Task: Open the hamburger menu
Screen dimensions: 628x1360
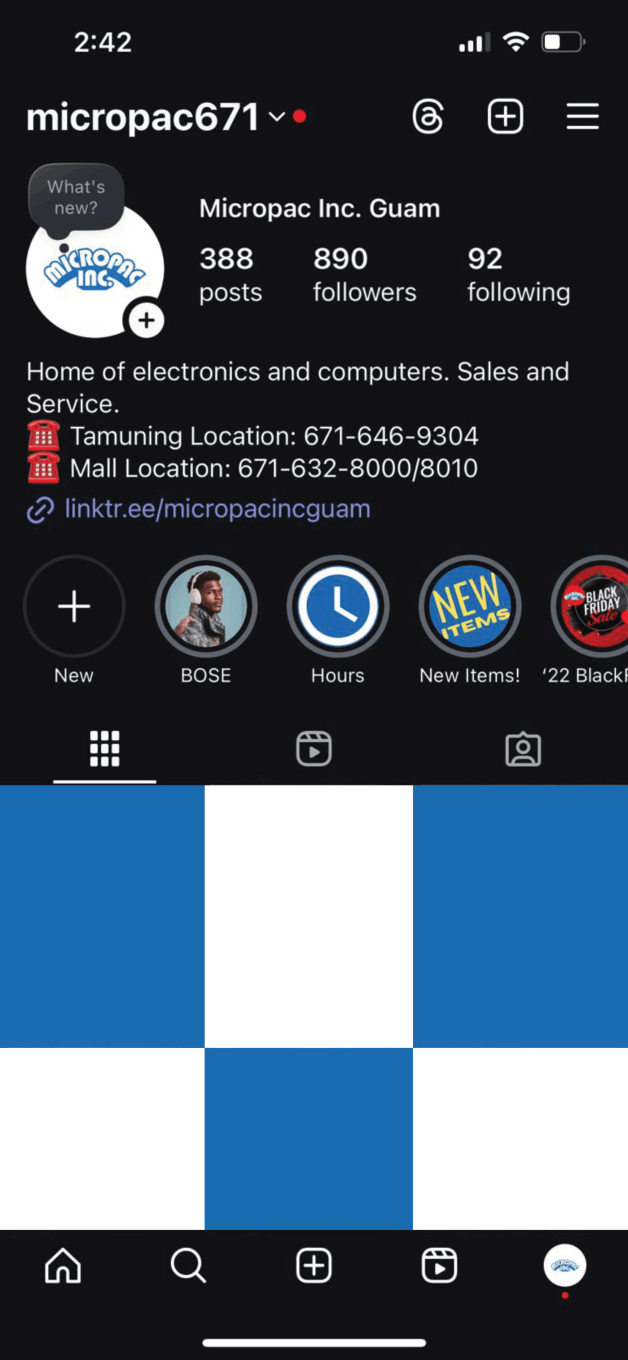Action: click(x=582, y=117)
